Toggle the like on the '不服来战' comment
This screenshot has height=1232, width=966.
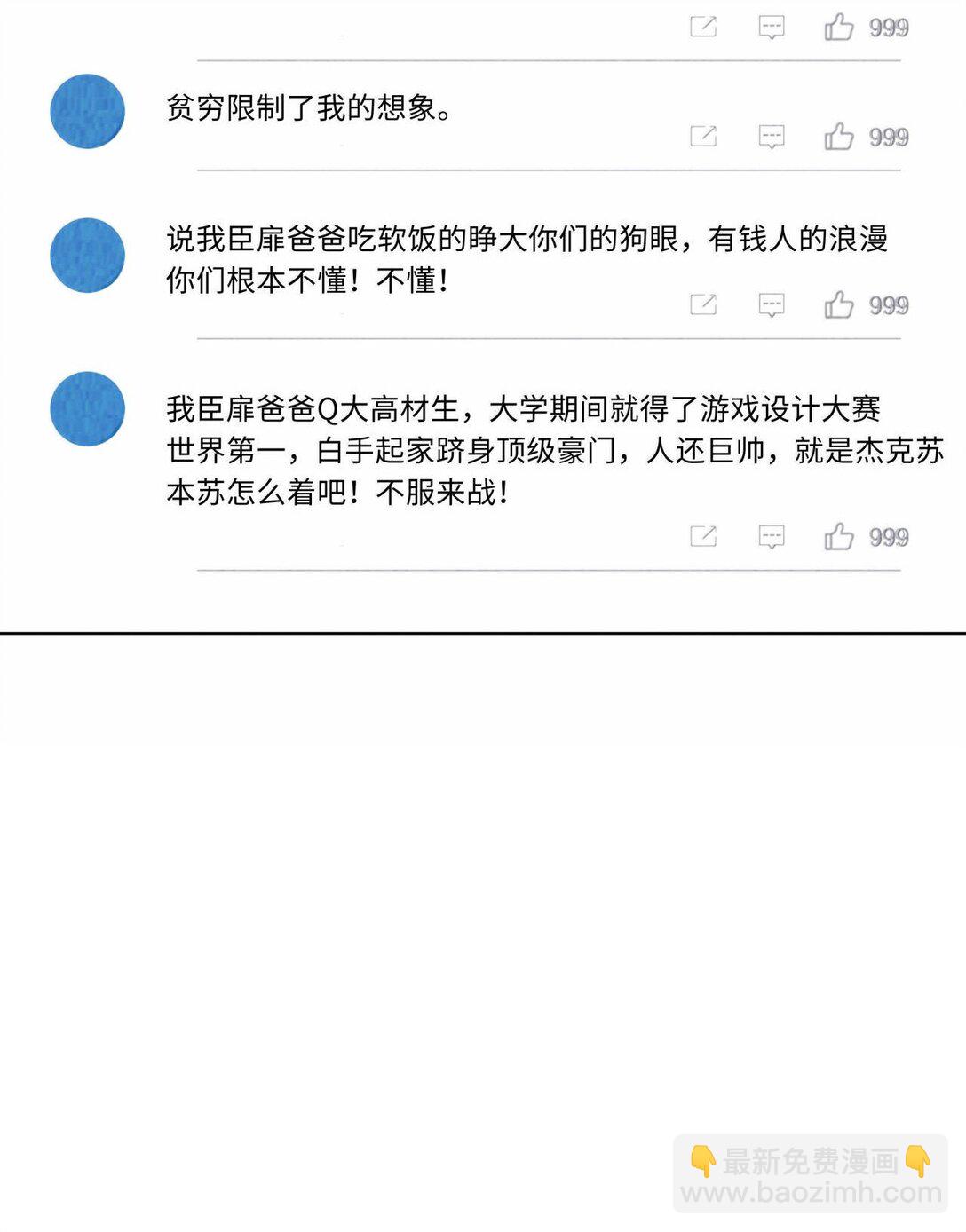coord(839,535)
